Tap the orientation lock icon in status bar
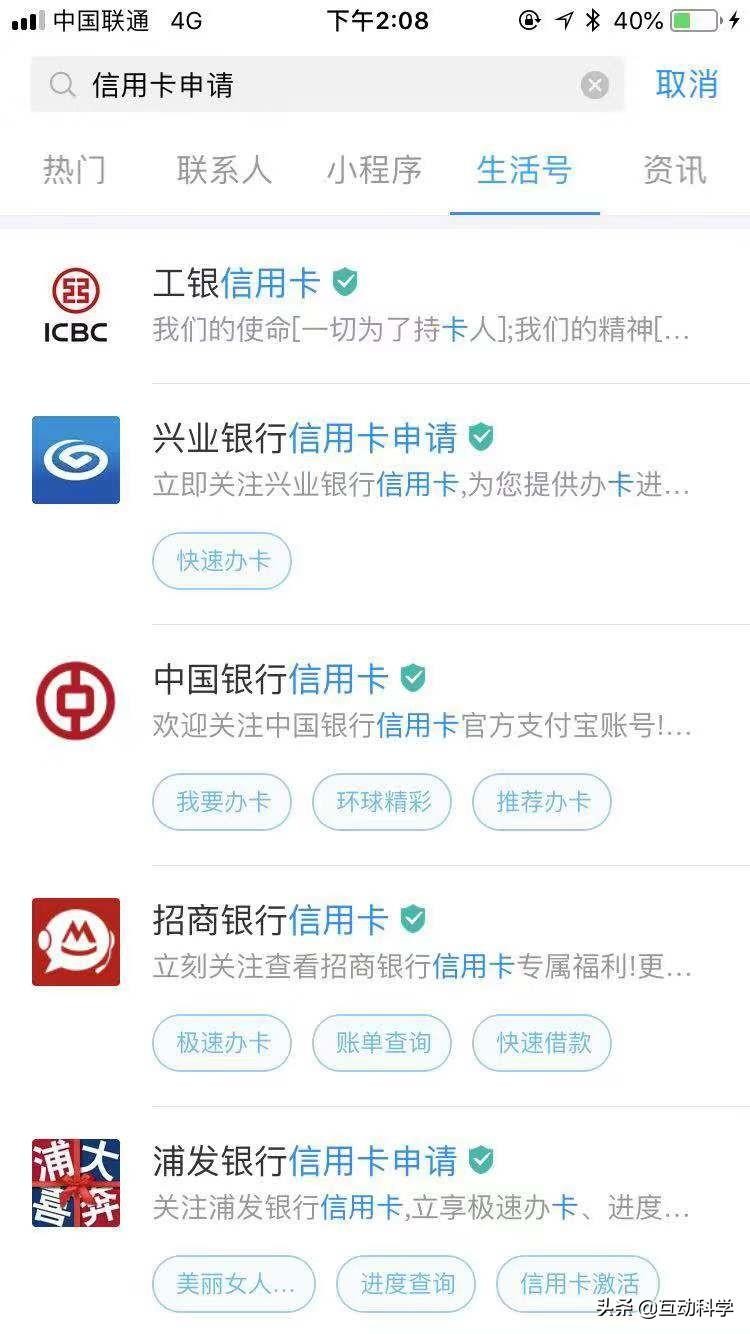The width and height of the screenshot is (750, 1334). pyautogui.click(x=529, y=20)
